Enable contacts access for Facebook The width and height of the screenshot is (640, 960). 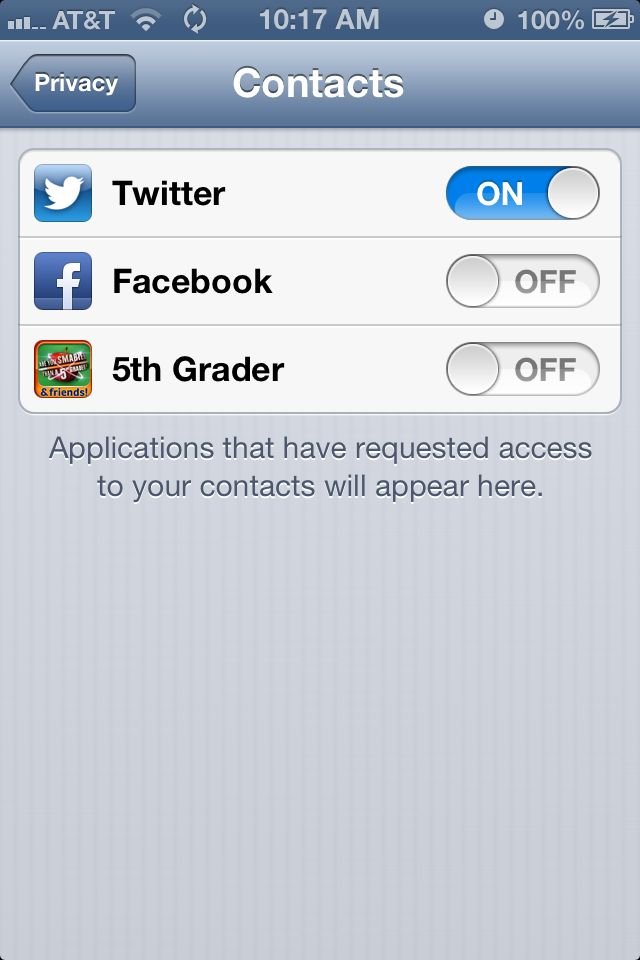(522, 281)
